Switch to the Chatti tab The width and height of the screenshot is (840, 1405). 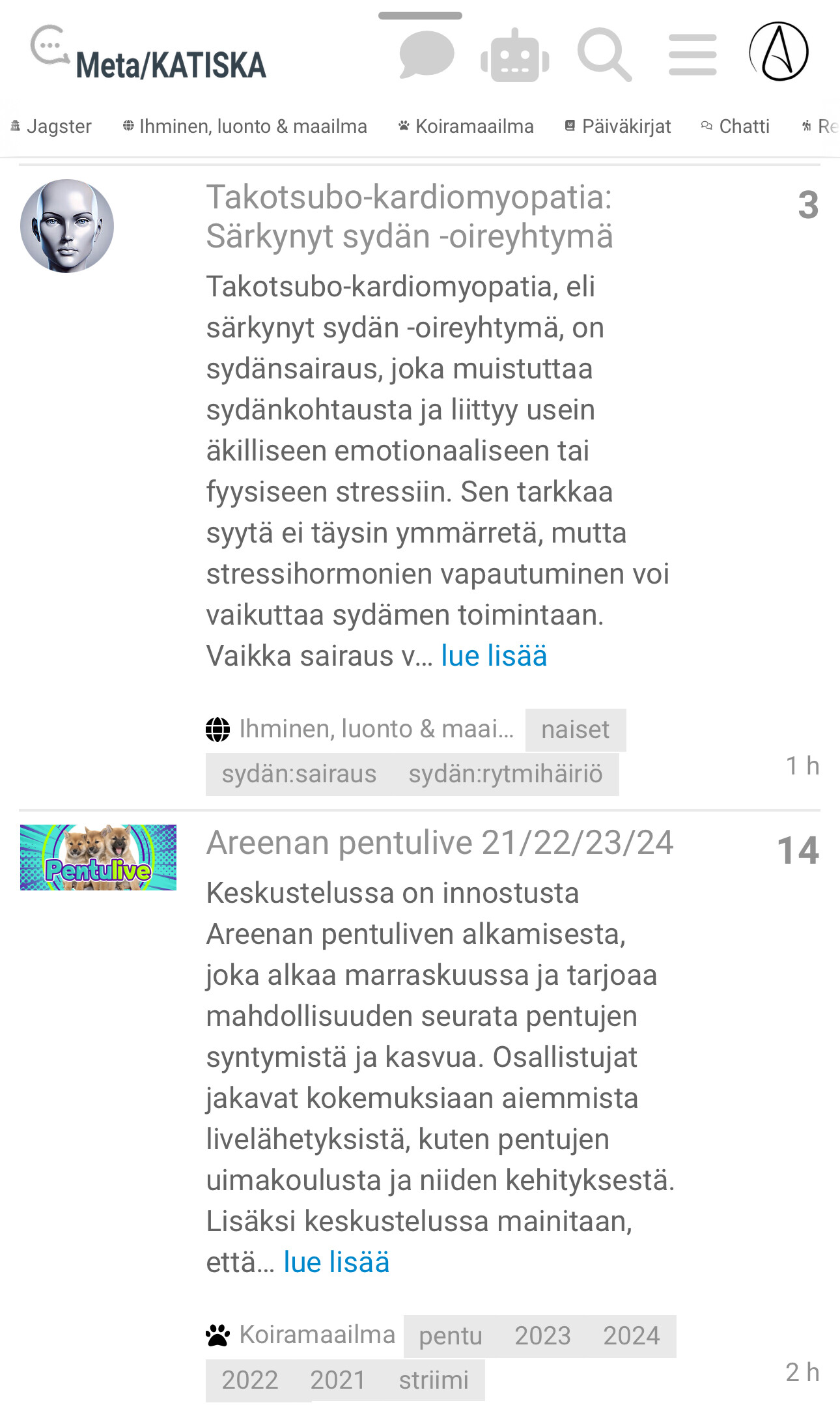pos(736,126)
